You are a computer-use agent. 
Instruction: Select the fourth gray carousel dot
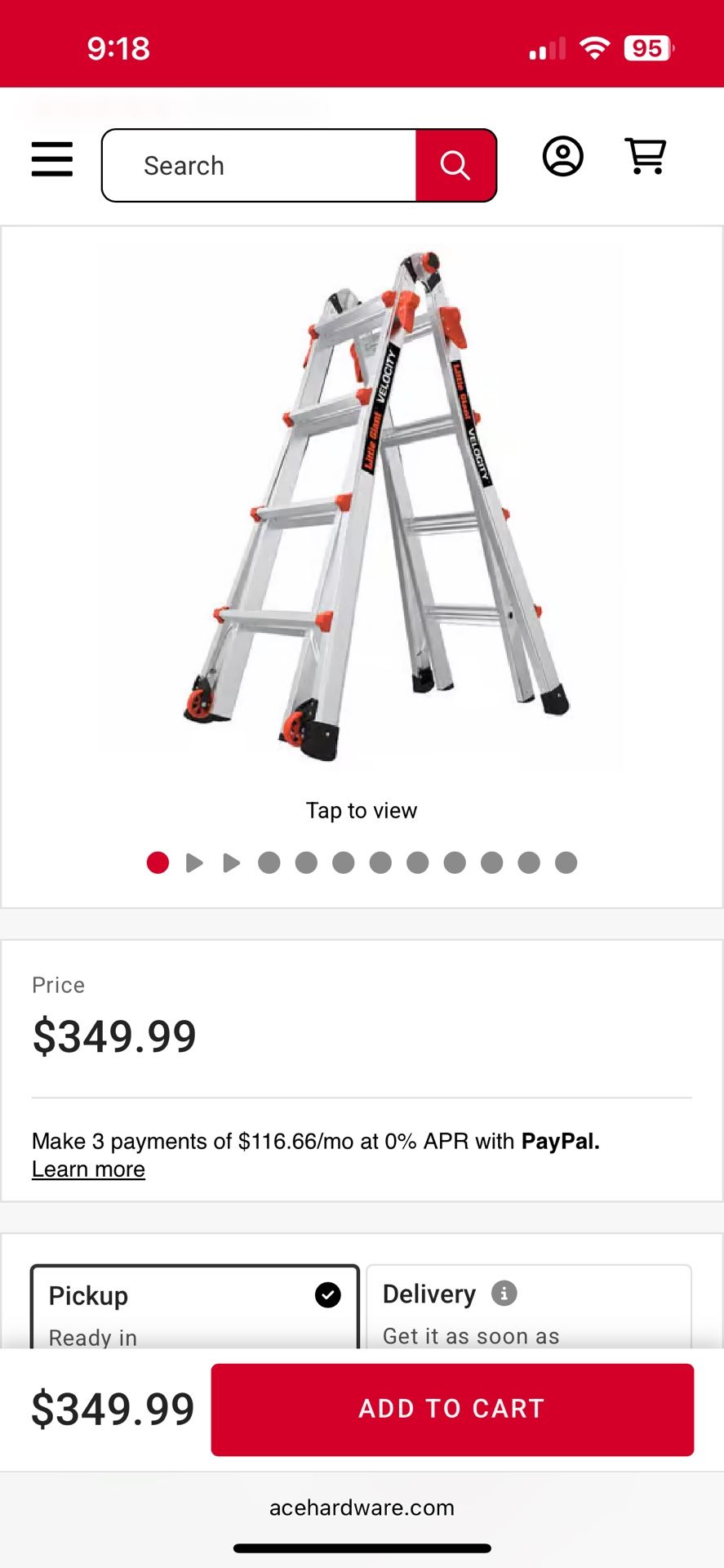[380, 862]
